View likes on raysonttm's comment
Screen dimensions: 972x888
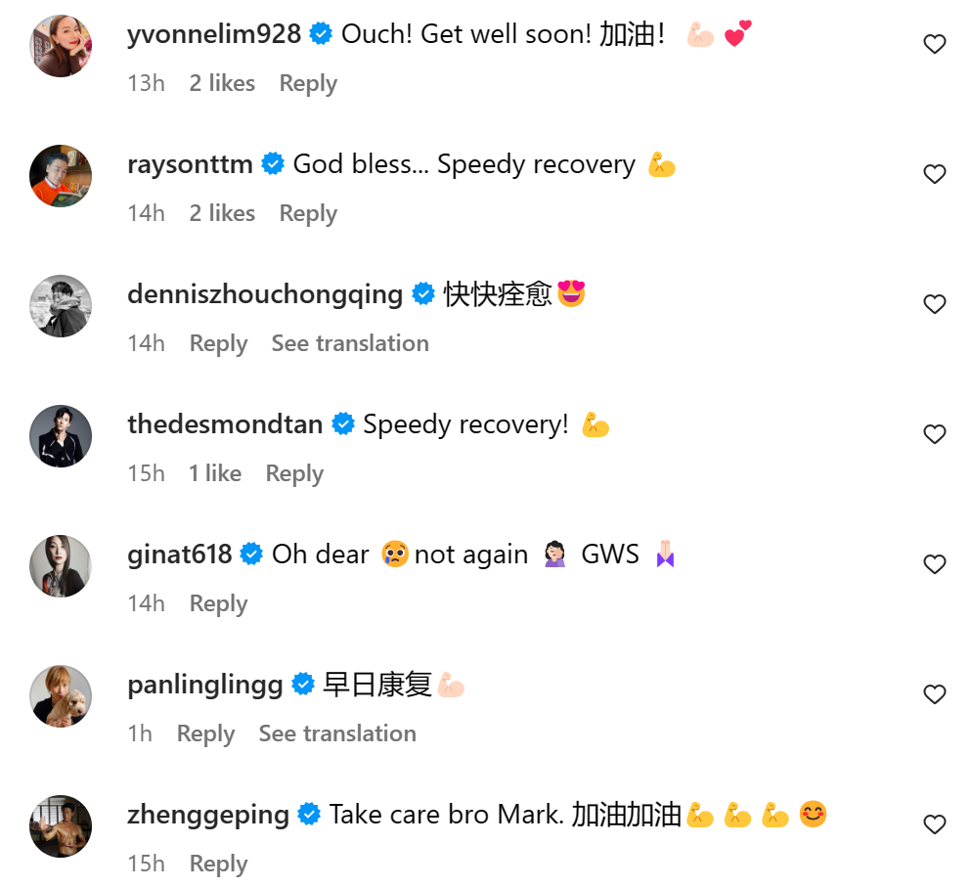pos(222,213)
